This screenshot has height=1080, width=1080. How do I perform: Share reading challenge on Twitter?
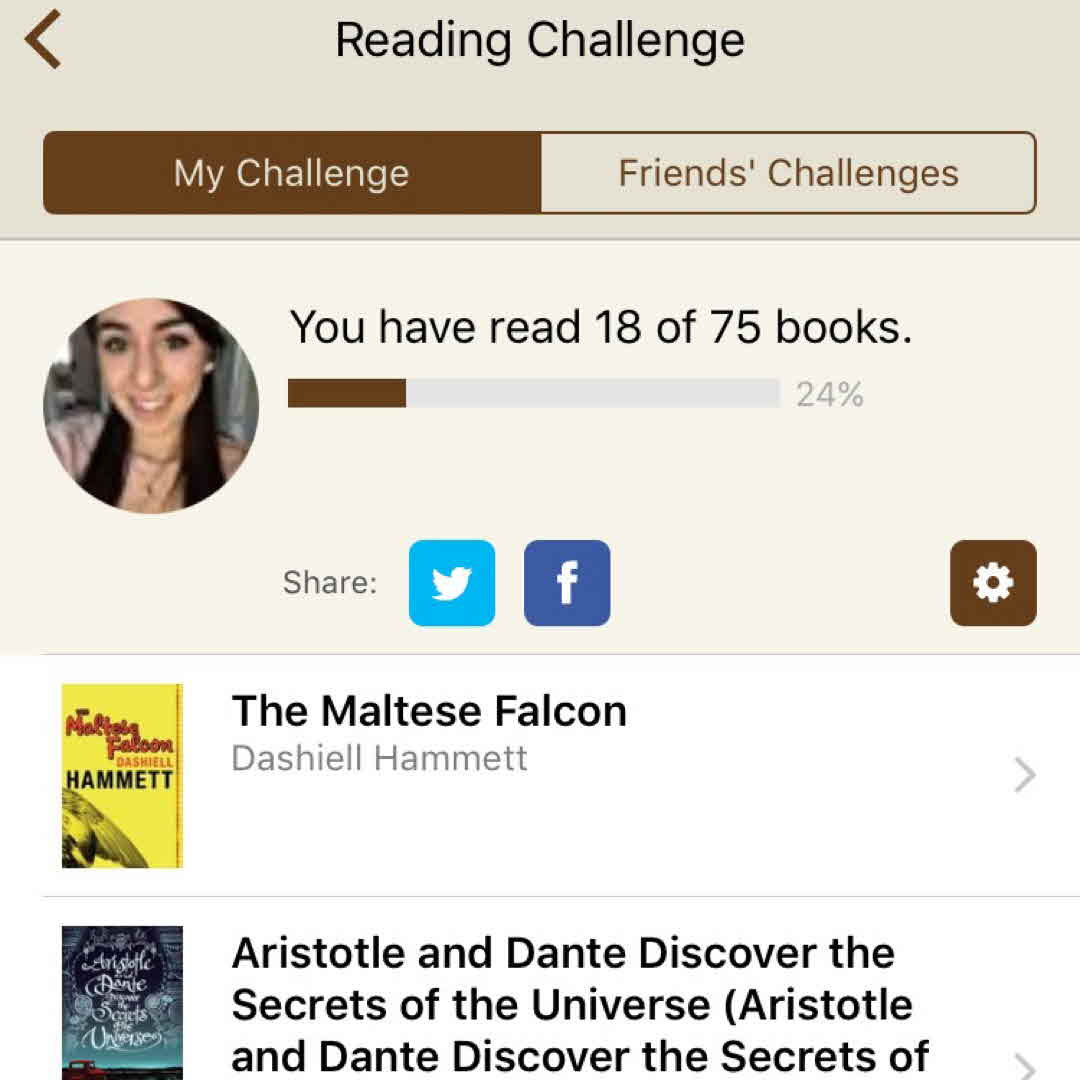pos(452,583)
